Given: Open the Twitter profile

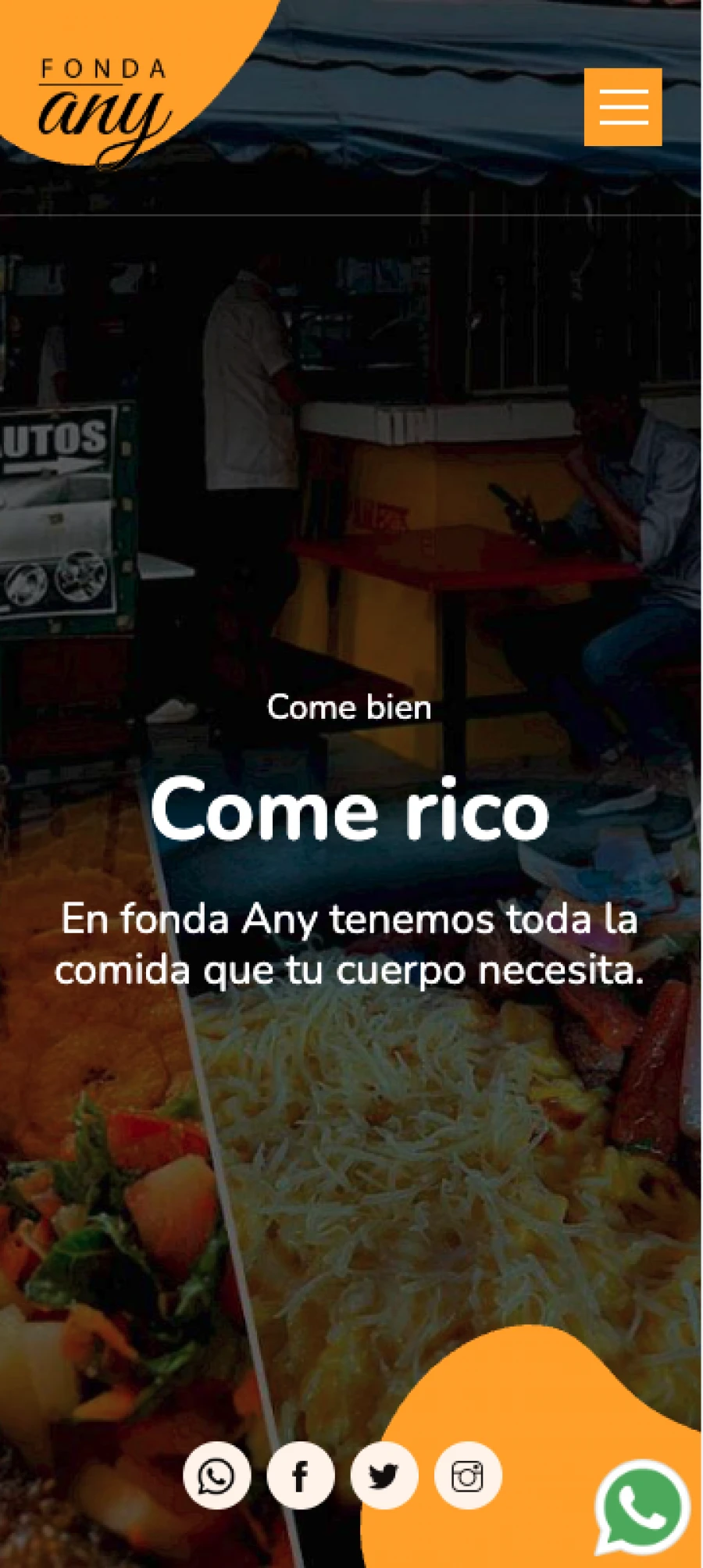Looking at the screenshot, I should 384,1475.
